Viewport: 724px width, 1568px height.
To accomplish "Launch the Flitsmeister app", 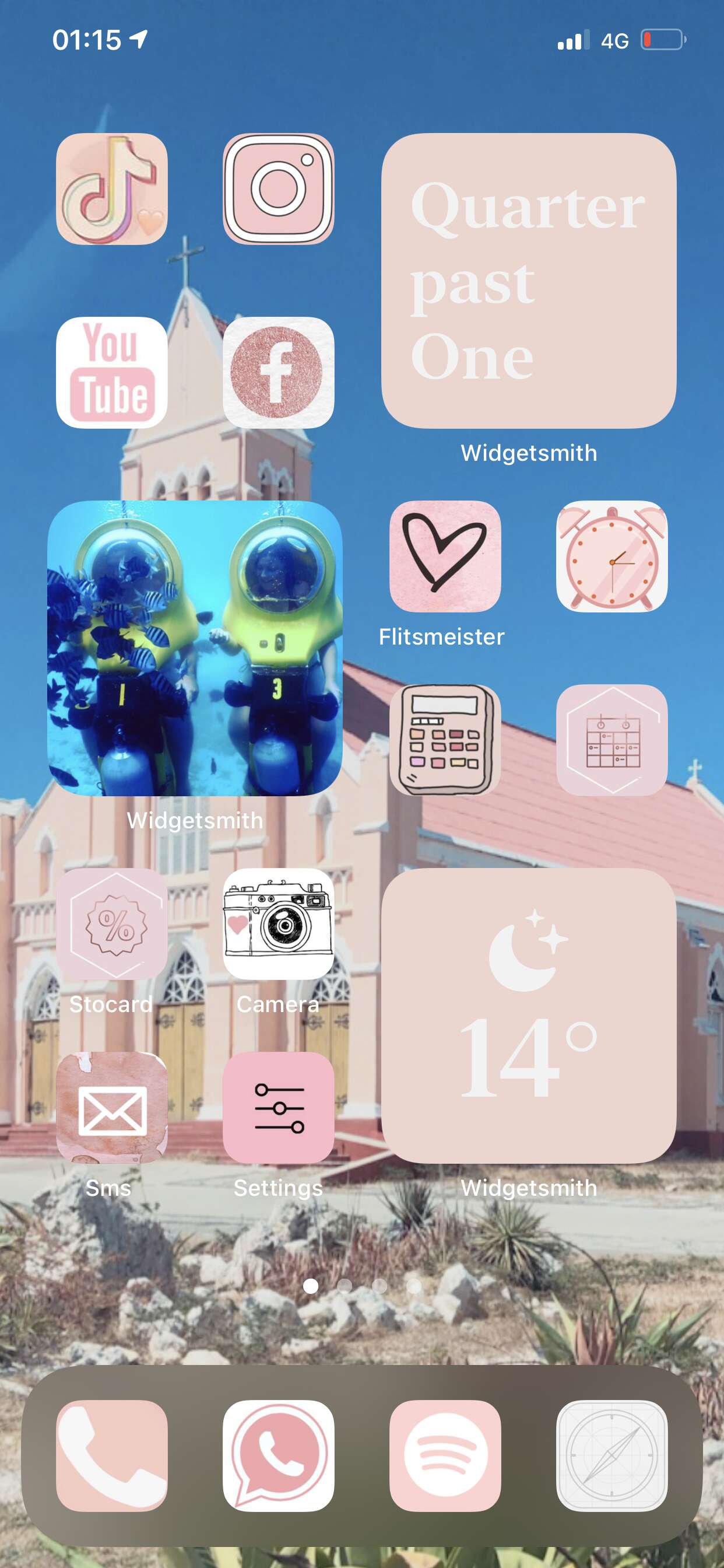I will pyautogui.click(x=445, y=556).
